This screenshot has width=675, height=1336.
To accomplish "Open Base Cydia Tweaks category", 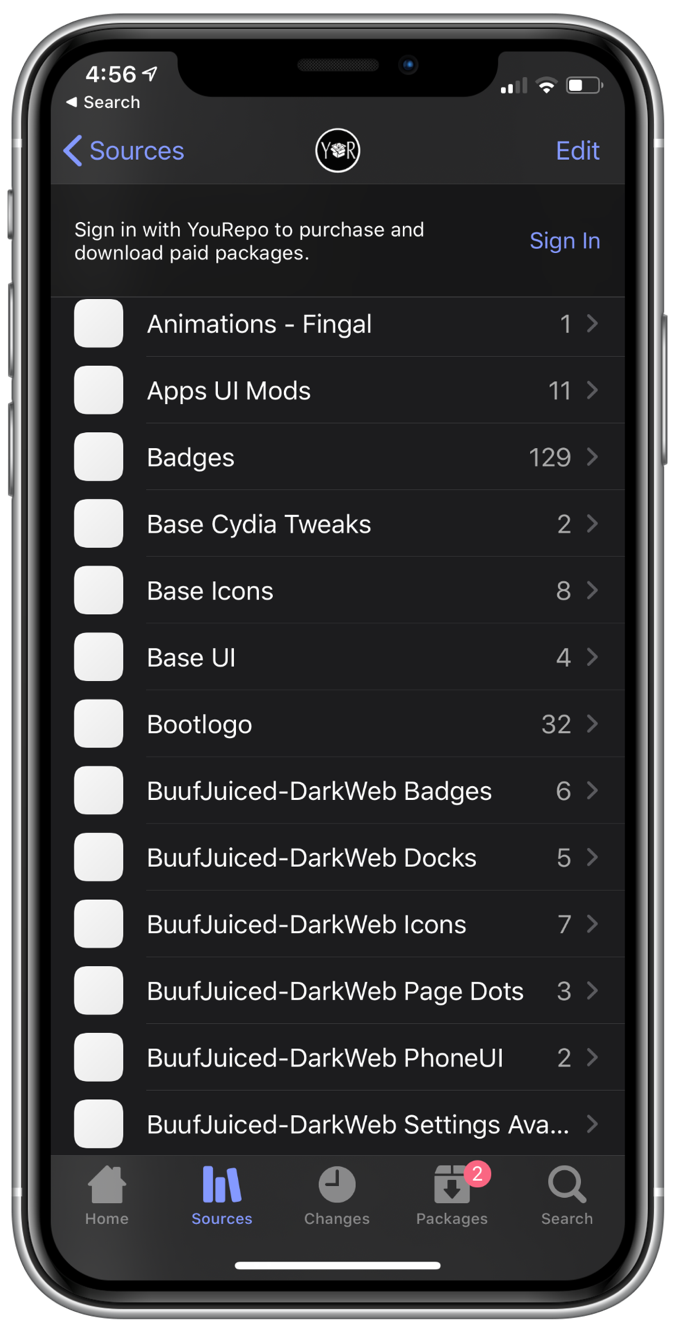I will point(338,524).
